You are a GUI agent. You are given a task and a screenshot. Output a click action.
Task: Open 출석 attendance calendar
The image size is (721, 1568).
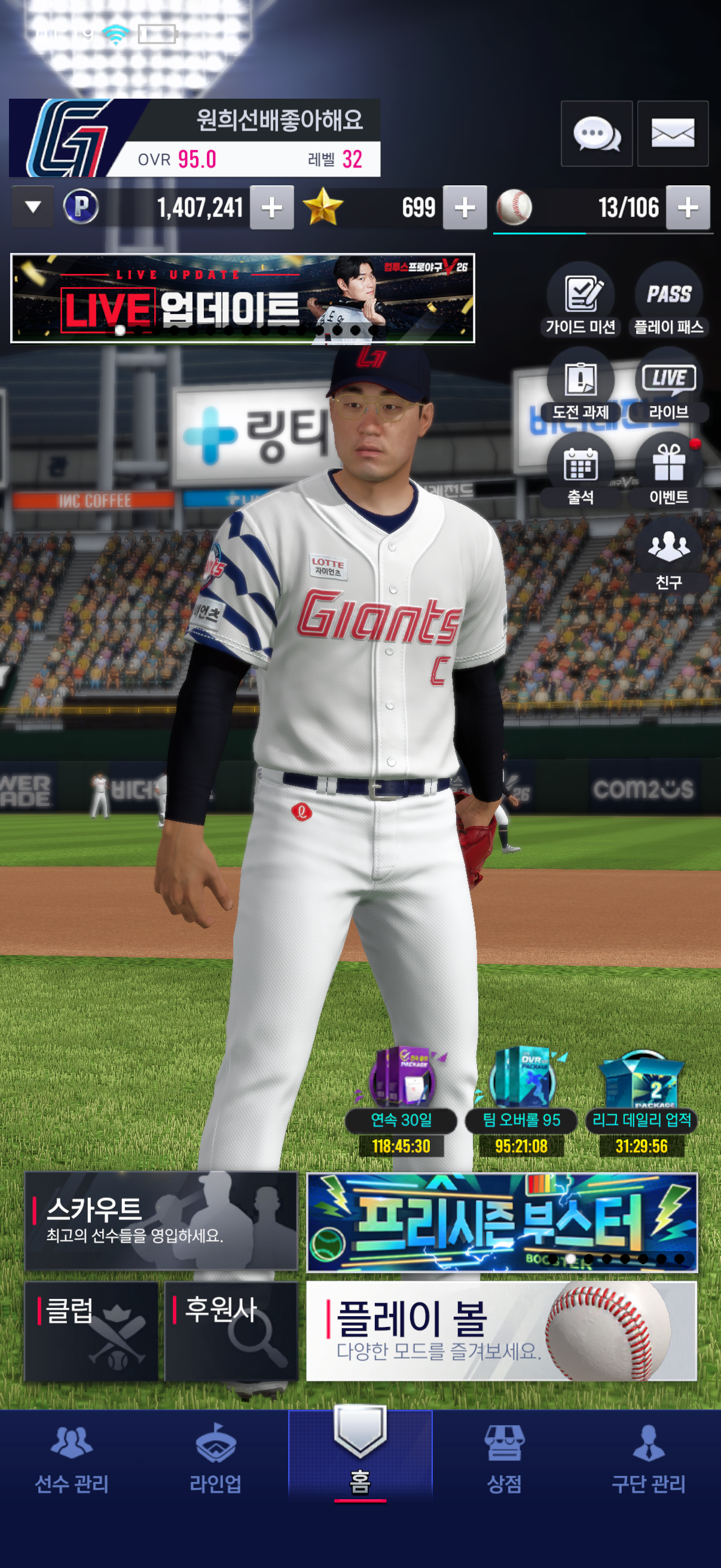(x=581, y=470)
